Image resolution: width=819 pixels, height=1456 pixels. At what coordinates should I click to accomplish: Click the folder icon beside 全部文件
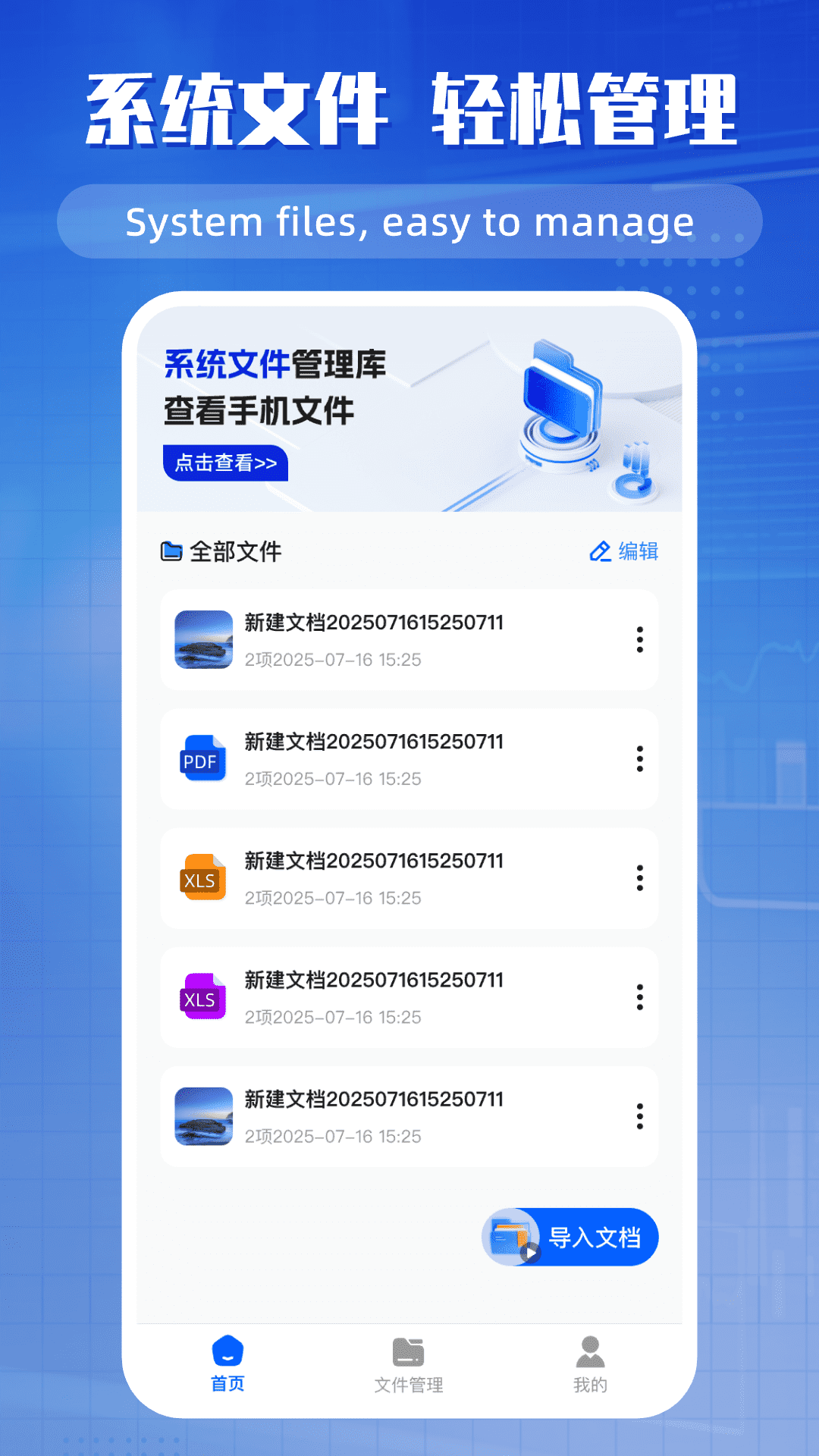(x=172, y=552)
